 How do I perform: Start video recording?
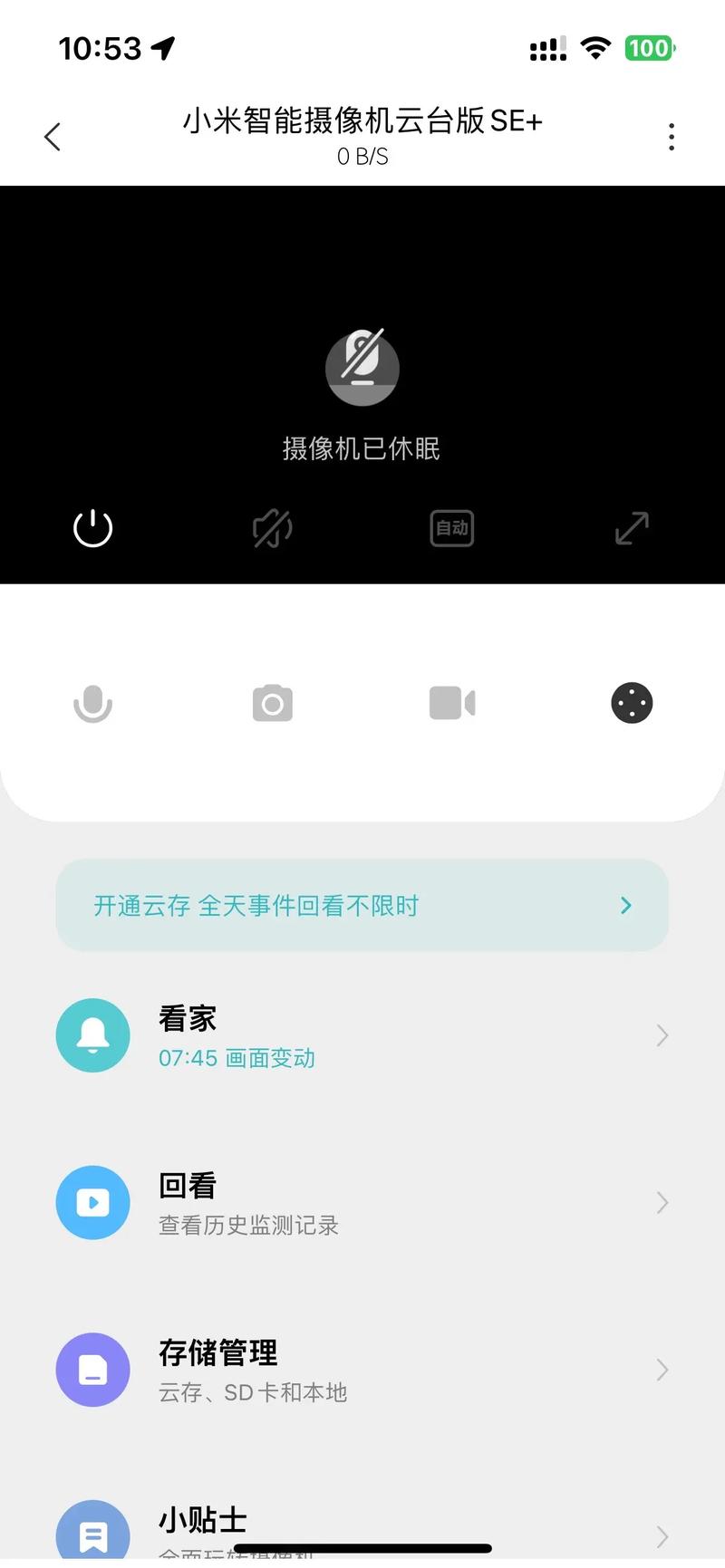coord(450,703)
